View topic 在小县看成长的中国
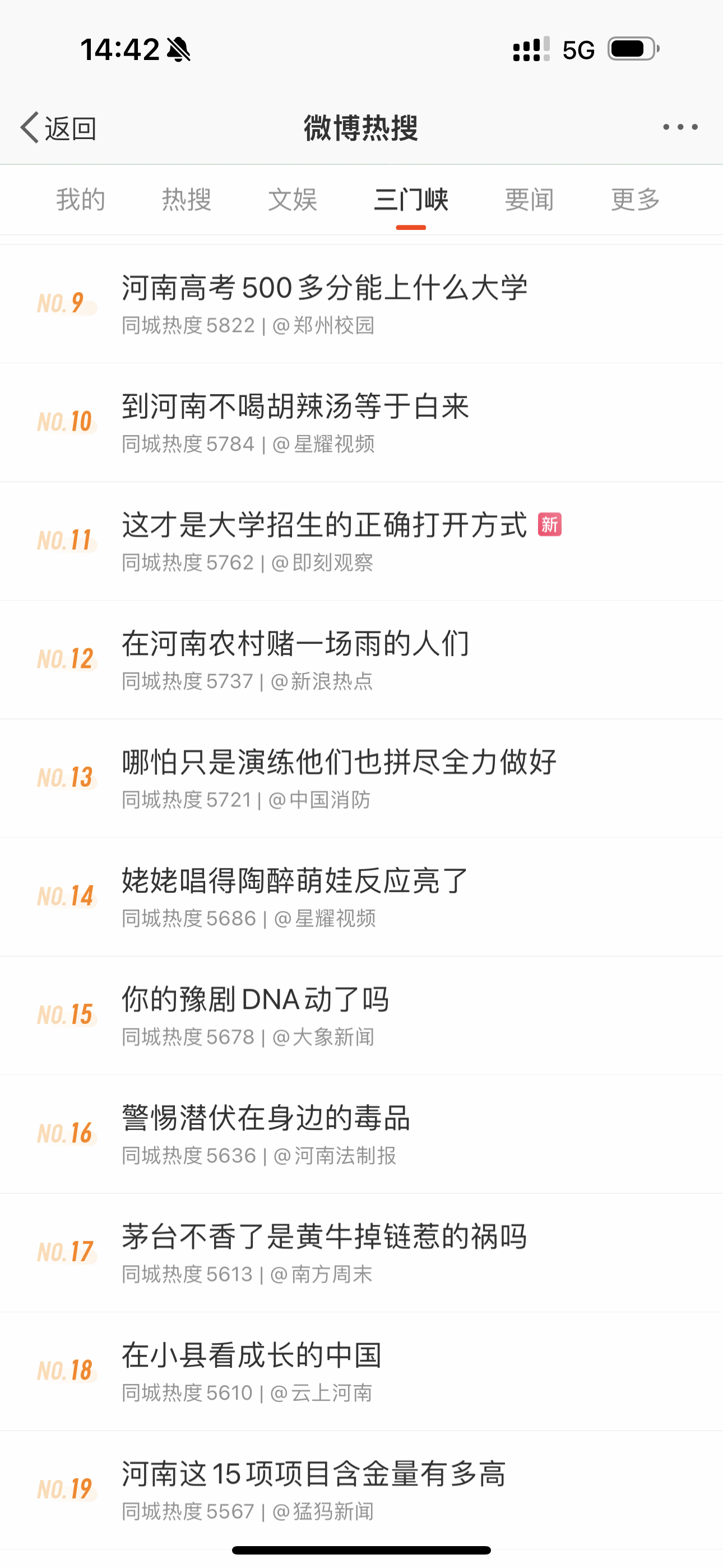723x1568 pixels. coord(361,1372)
